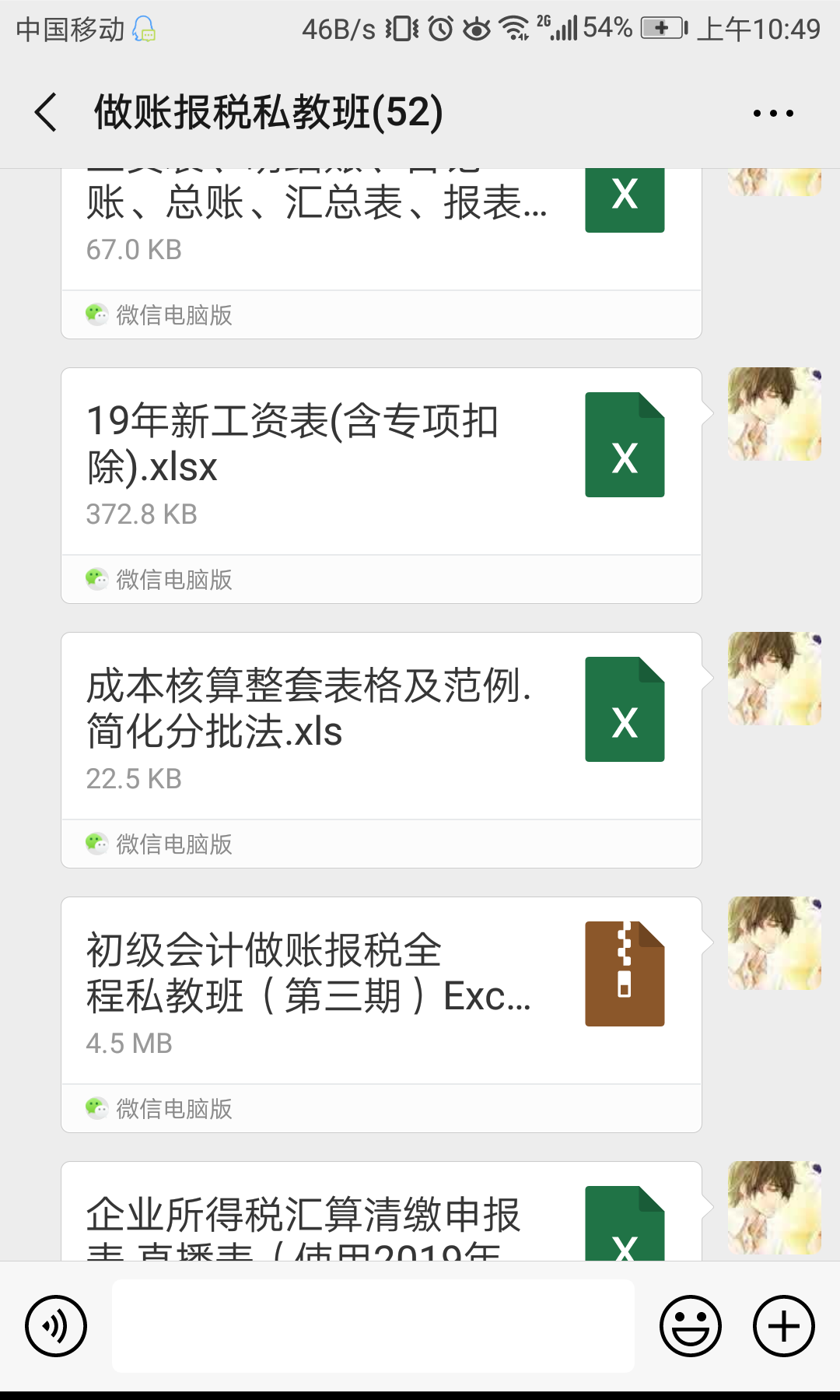840x1400 pixels.
Task: Tap the WeChat PC icon on 19年新工资表 message
Action: point(96,579)
